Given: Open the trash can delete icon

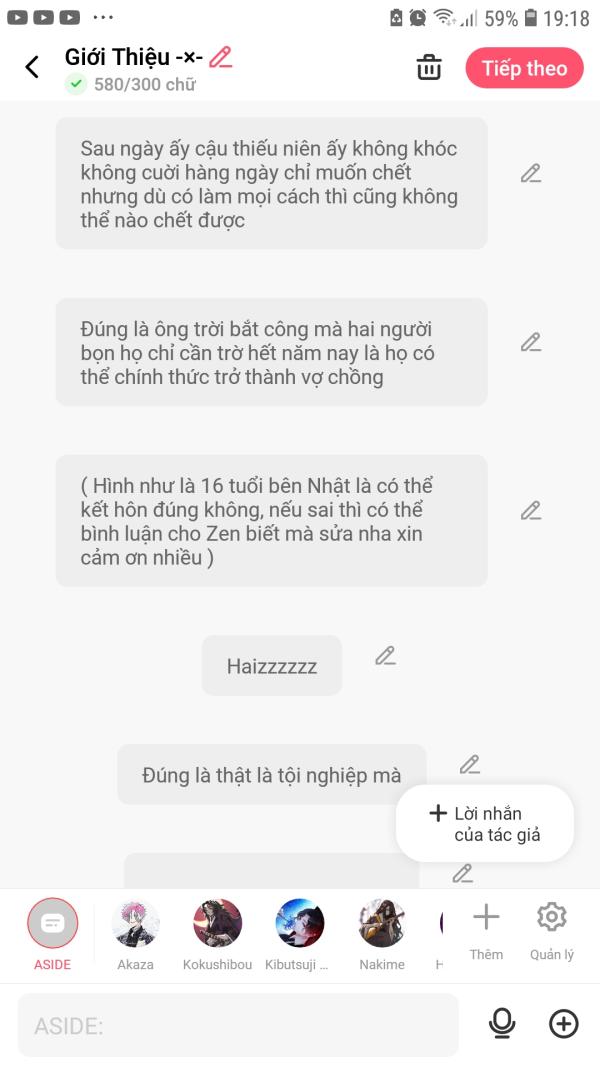Looking at the screenshot, I should point(429,68).
